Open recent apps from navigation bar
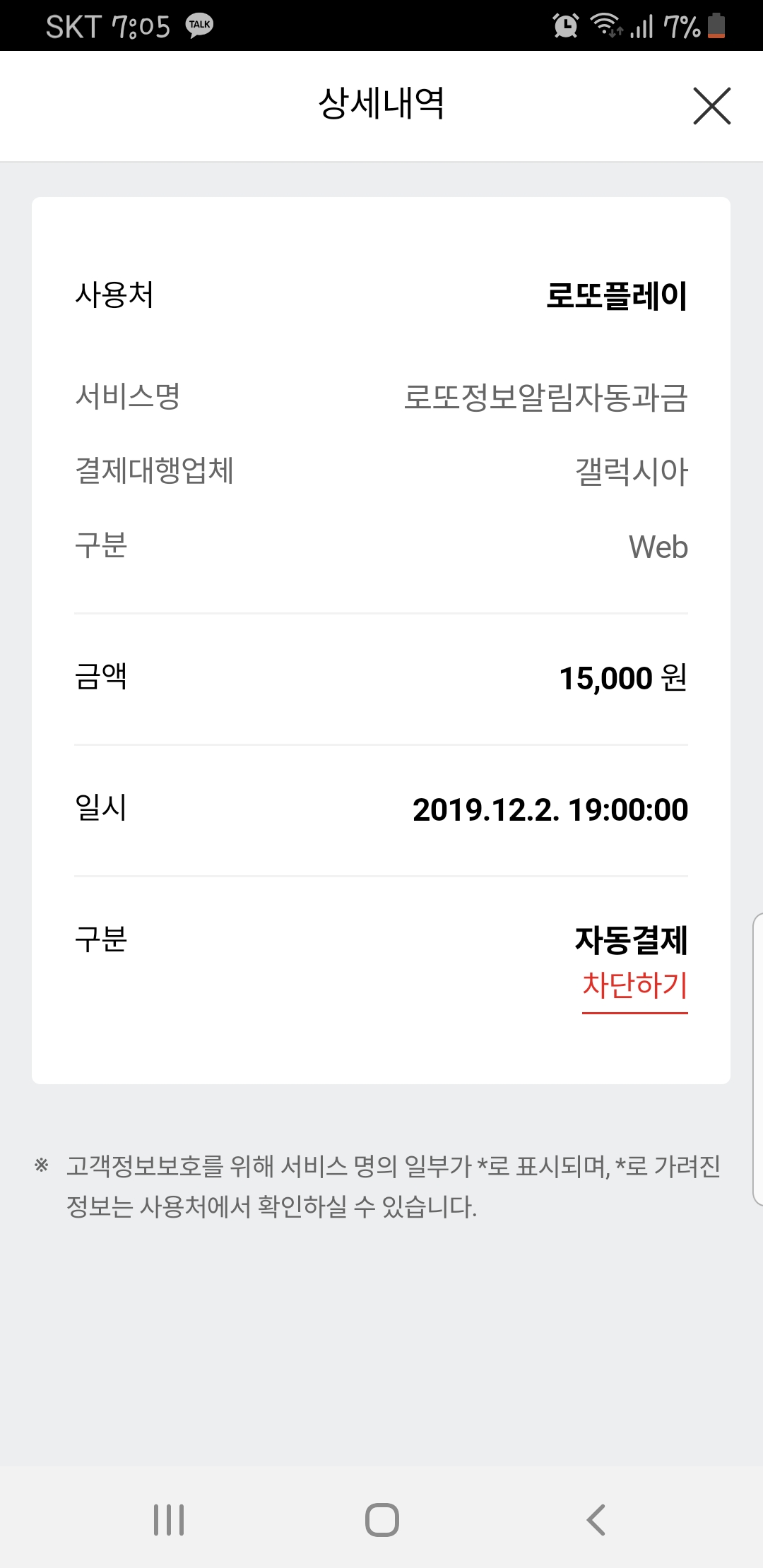 pyautogui.click(x=169, y=1519)
